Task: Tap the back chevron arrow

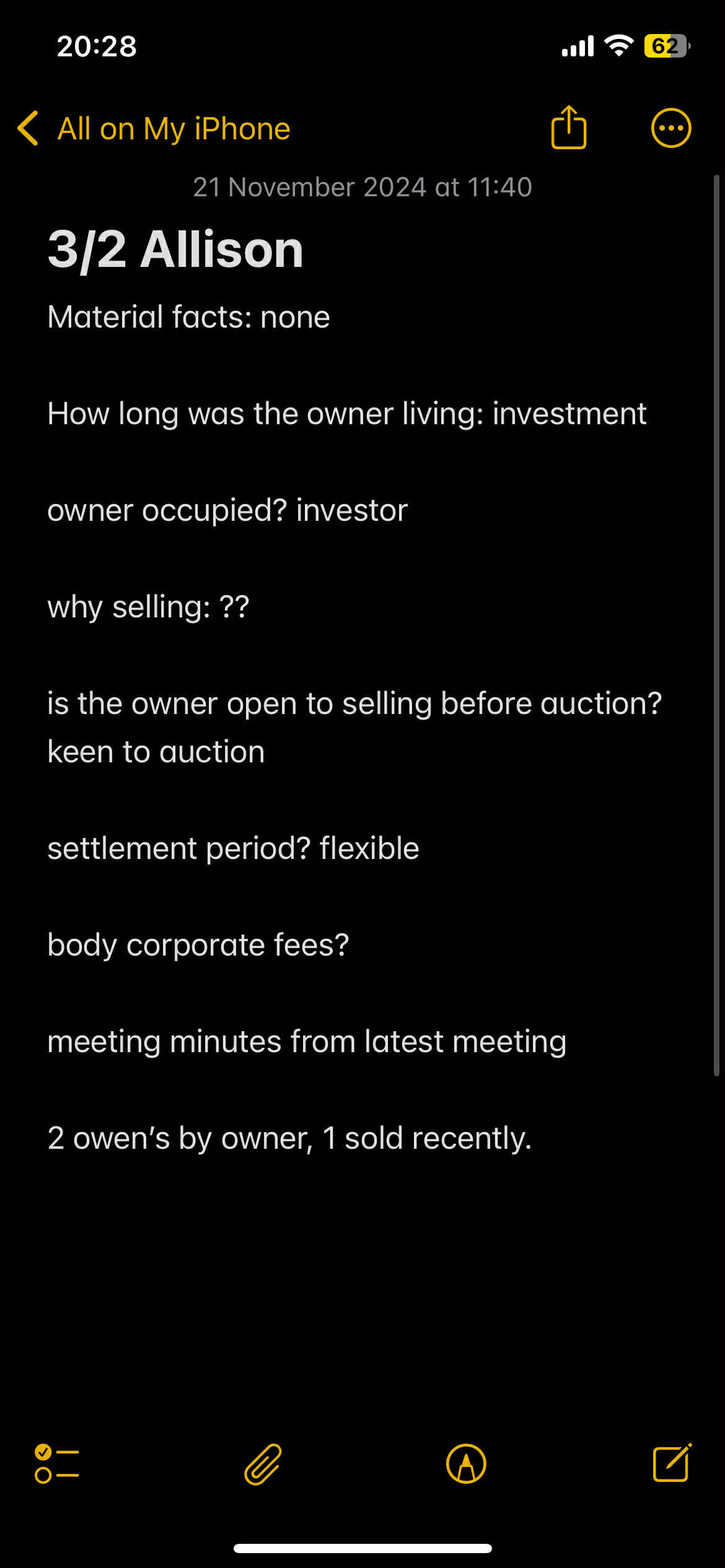Action: 27,127
